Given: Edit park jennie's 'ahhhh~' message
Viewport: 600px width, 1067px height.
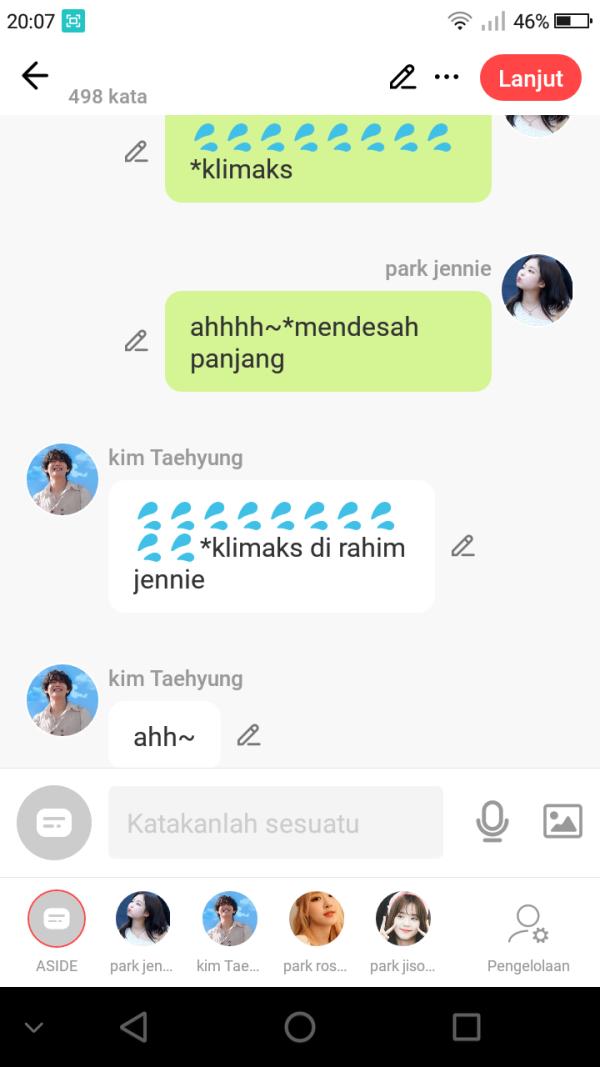Looking at the screenshot, I should [136, 341].
